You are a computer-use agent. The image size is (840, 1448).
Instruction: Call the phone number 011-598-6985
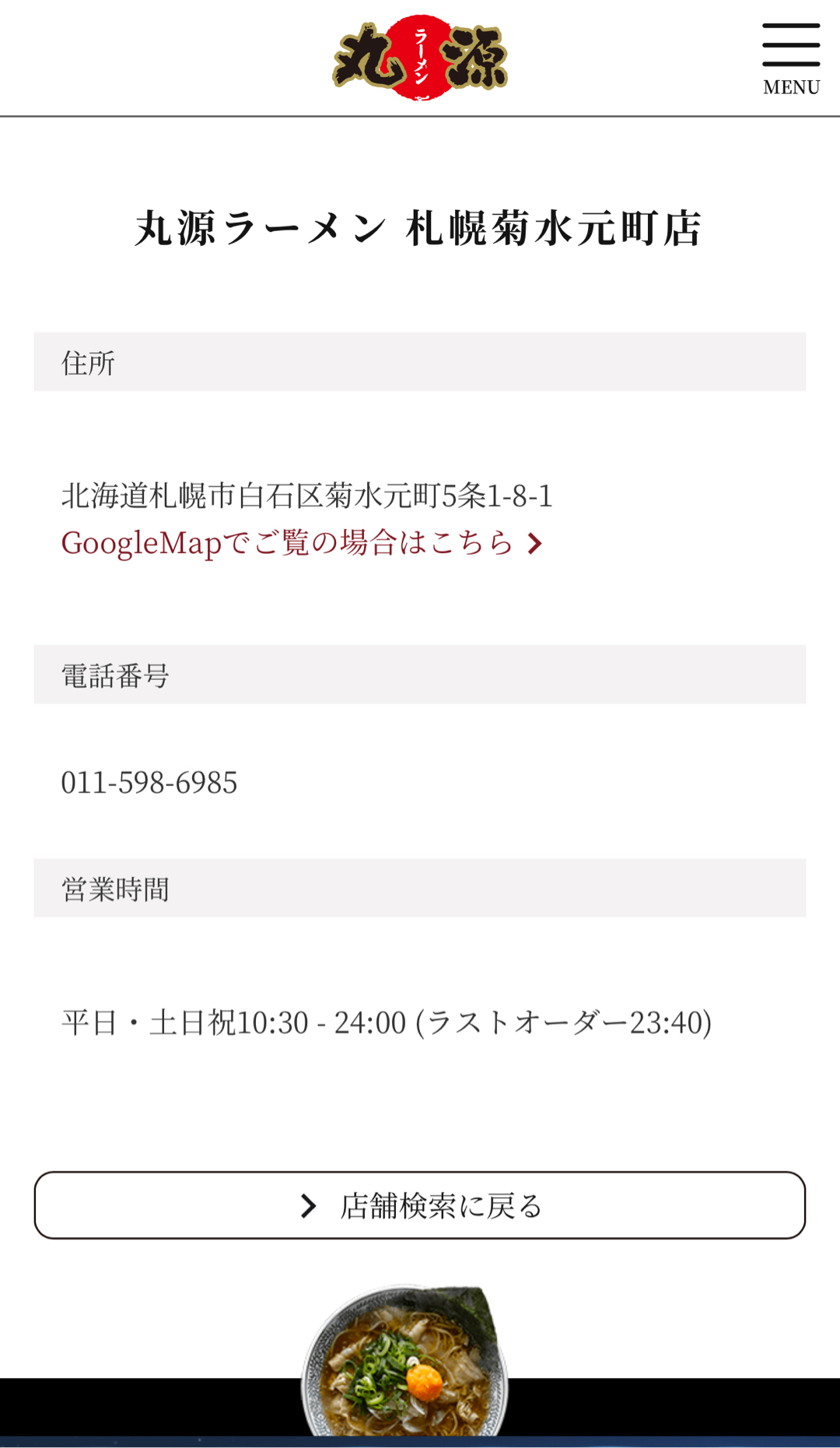(x=149, y=783)
